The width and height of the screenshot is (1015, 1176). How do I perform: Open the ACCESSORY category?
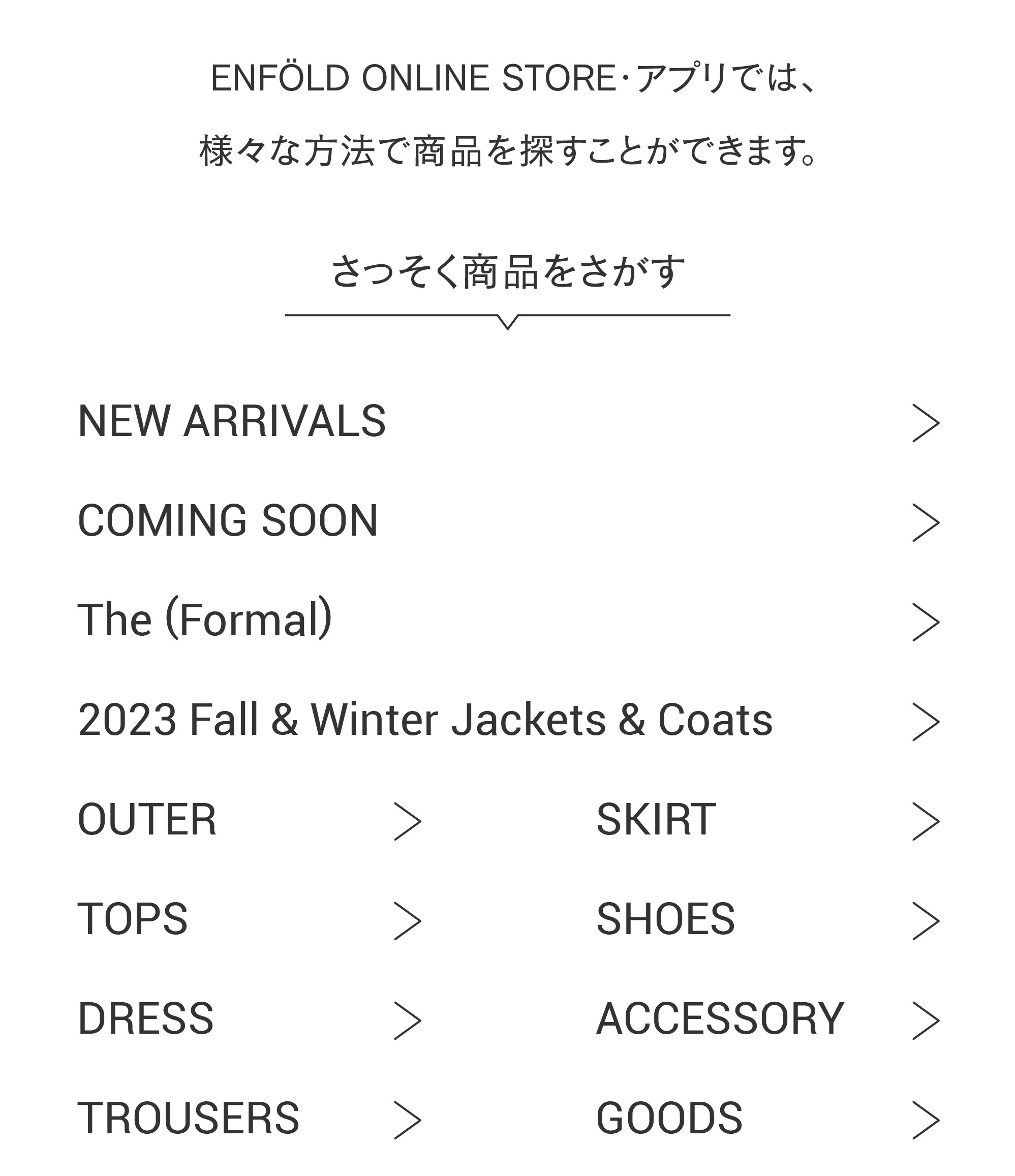(720, 1020)
